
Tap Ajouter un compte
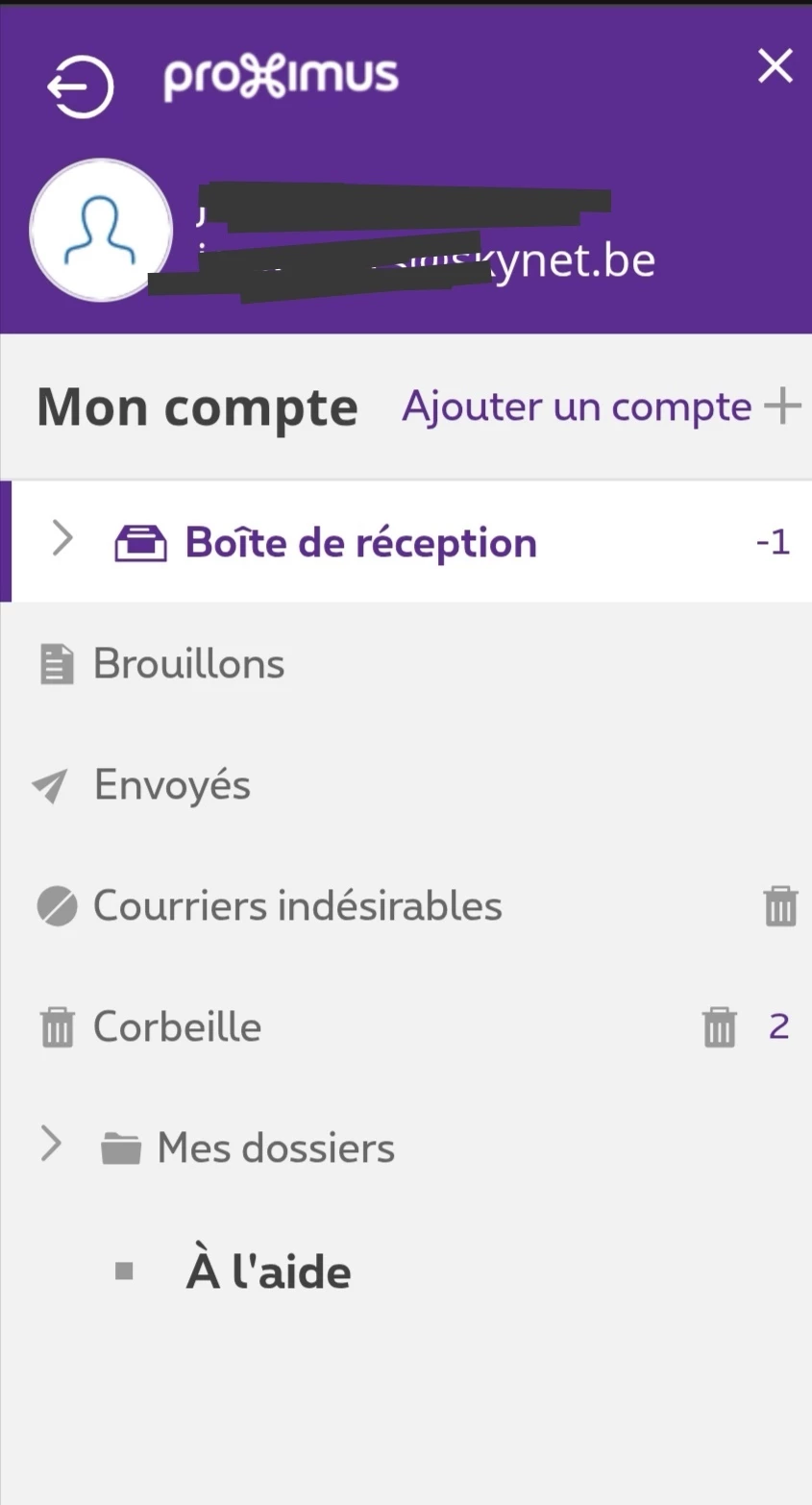[601, 407]
